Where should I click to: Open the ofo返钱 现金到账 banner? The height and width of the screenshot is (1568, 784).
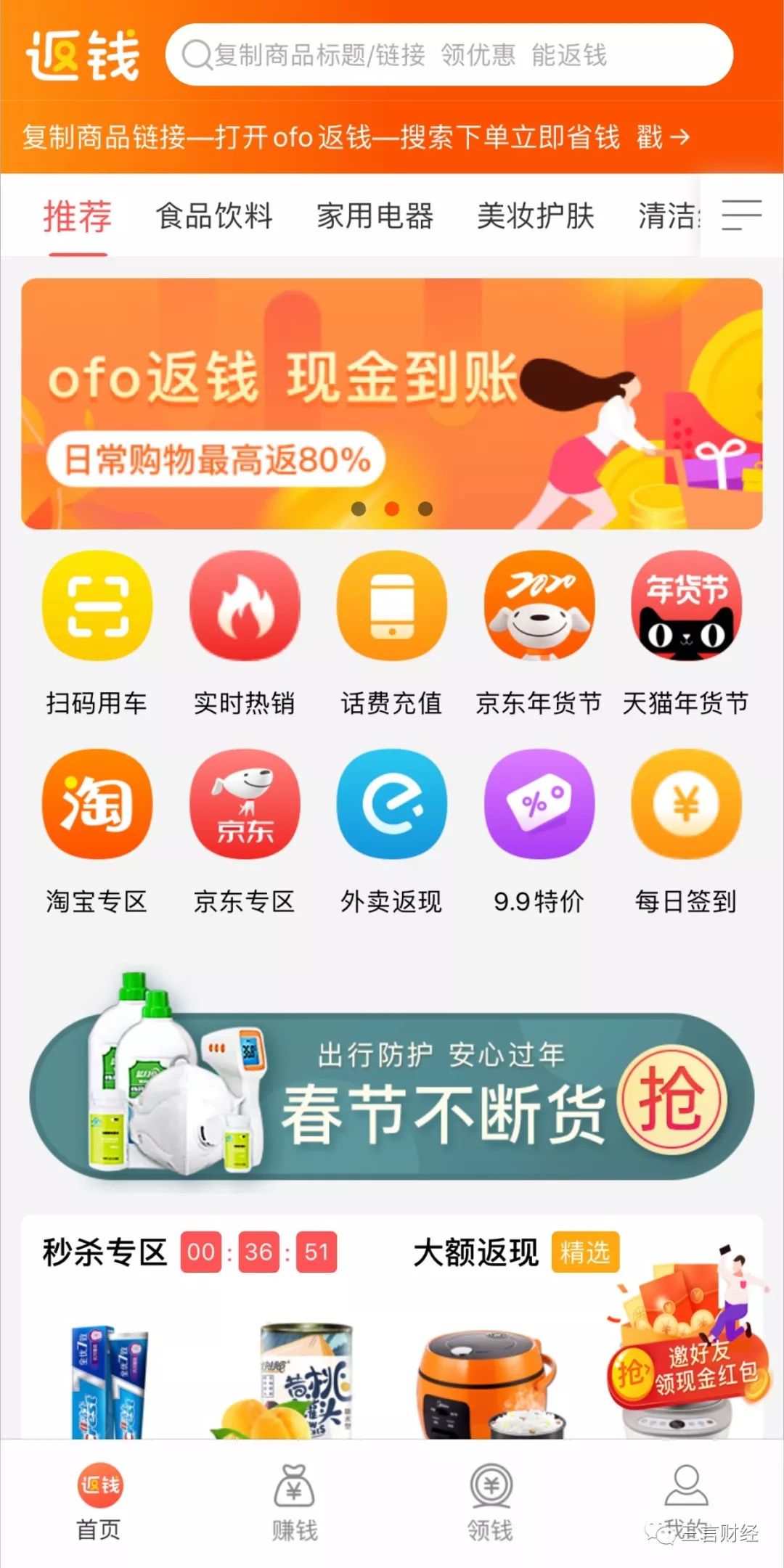(392, 403)
